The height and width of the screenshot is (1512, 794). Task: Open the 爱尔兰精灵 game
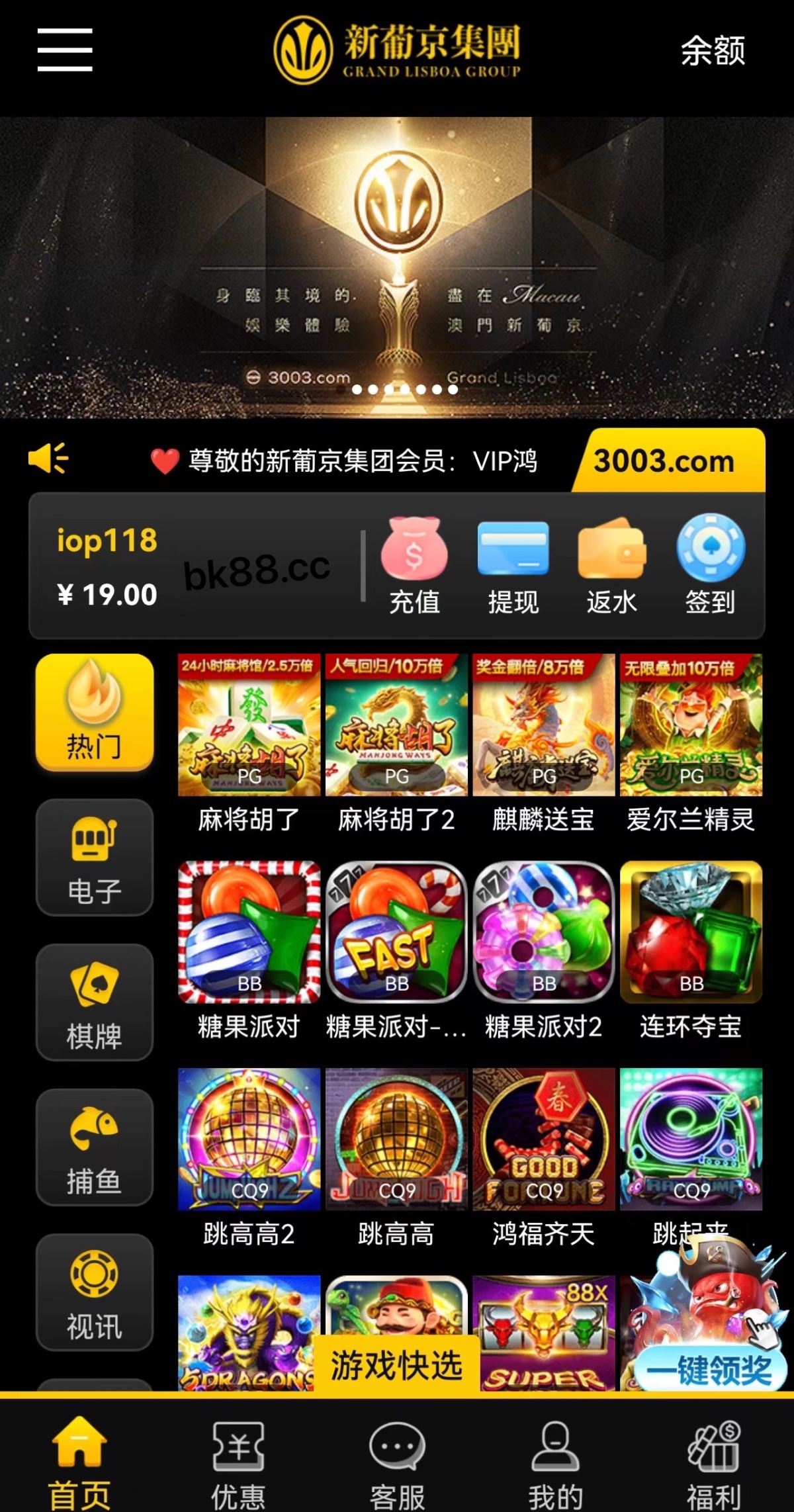(691, 726)
